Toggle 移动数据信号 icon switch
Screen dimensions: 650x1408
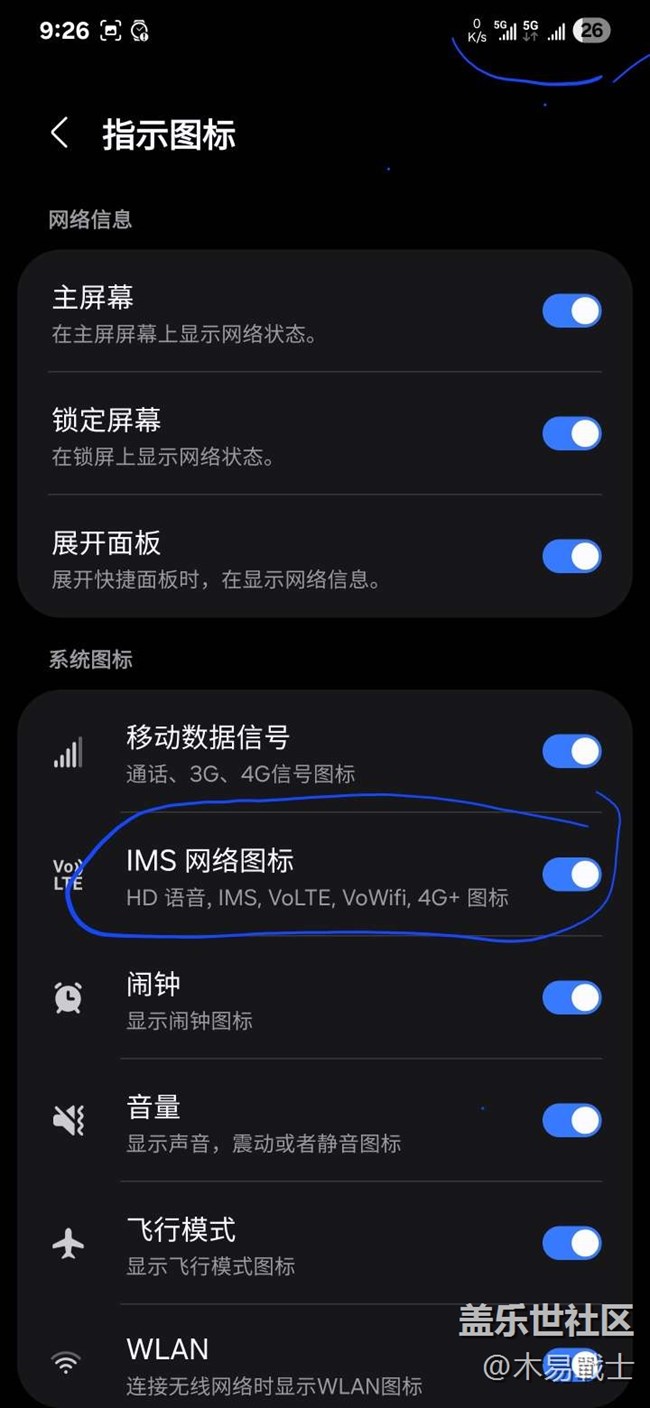(572, 751)
